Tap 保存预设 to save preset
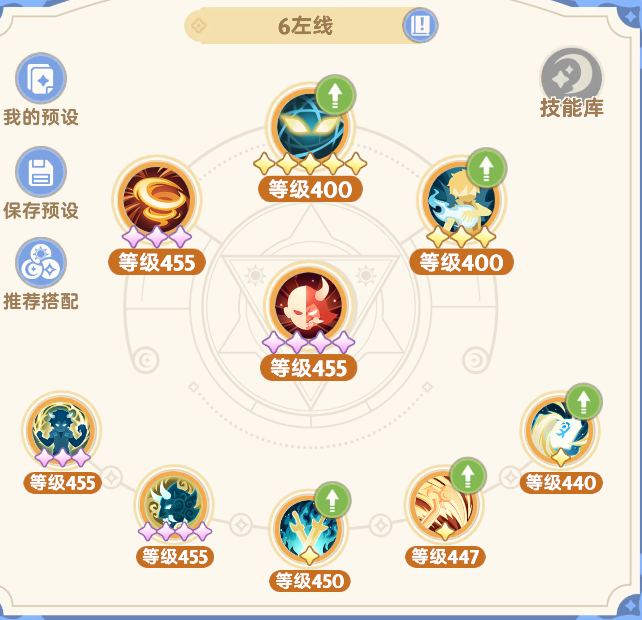The image size is (642, 620). click(x=41, y=172)
